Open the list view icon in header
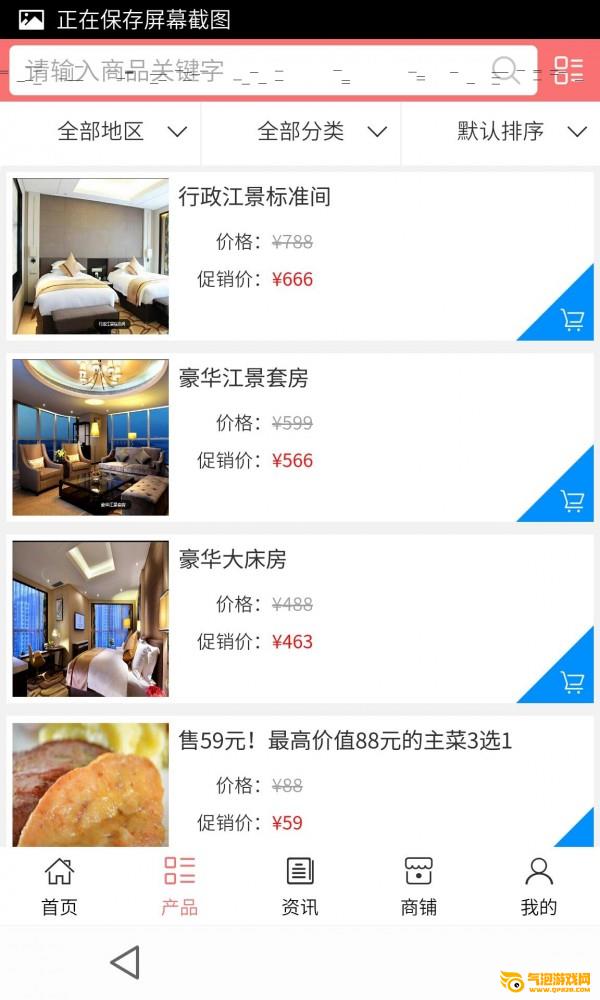 tap(568, 70)
